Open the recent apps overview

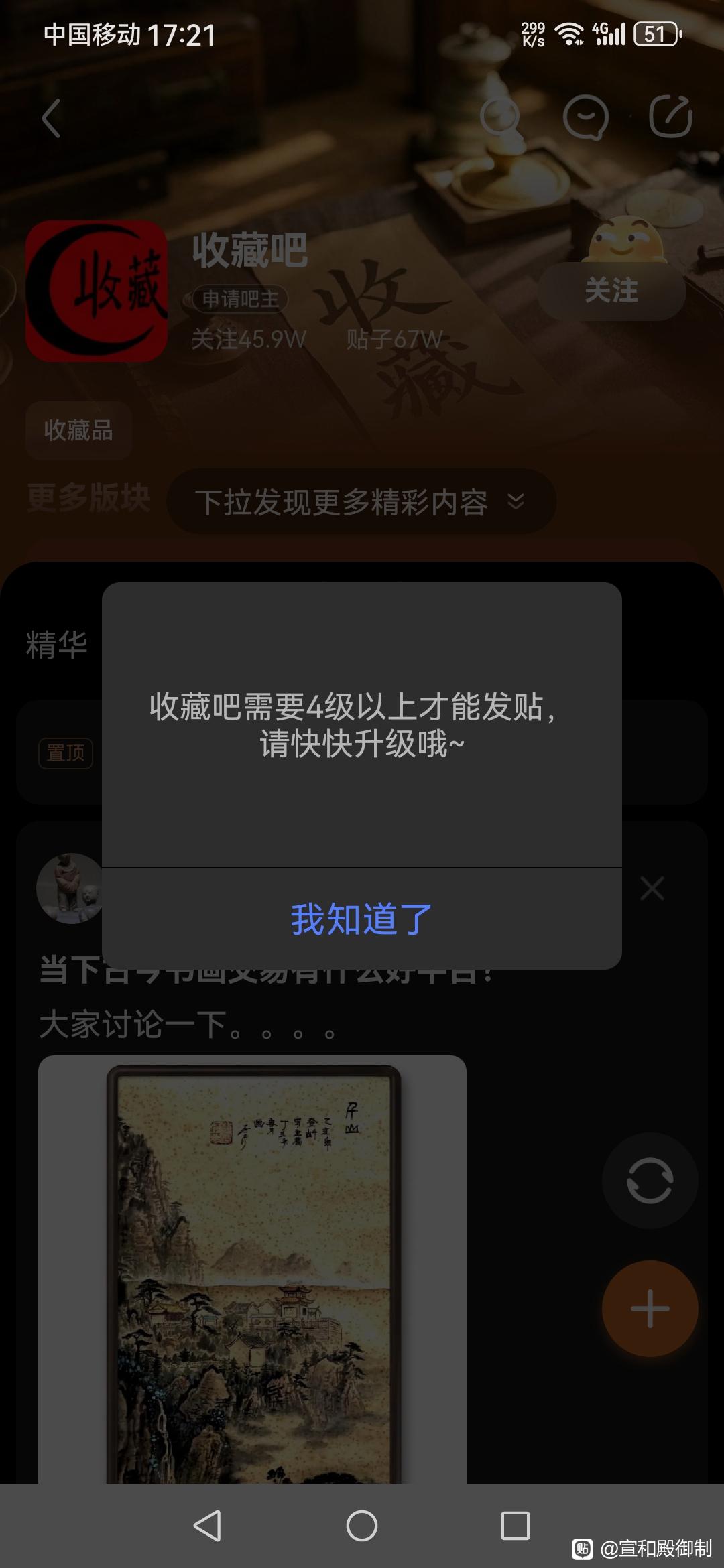pos(515,1526)
